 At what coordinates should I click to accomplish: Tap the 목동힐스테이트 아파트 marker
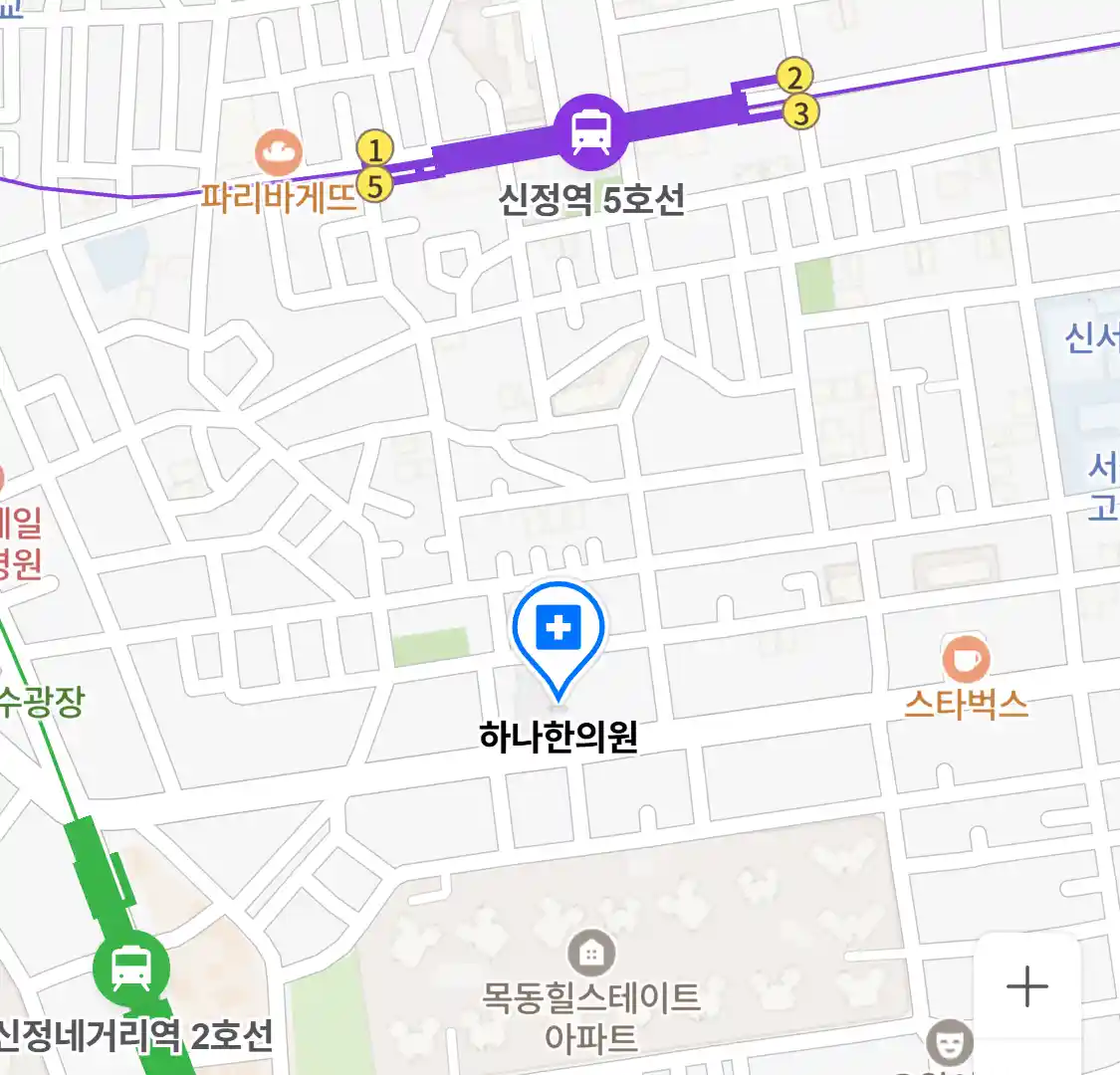pos(591,956)
